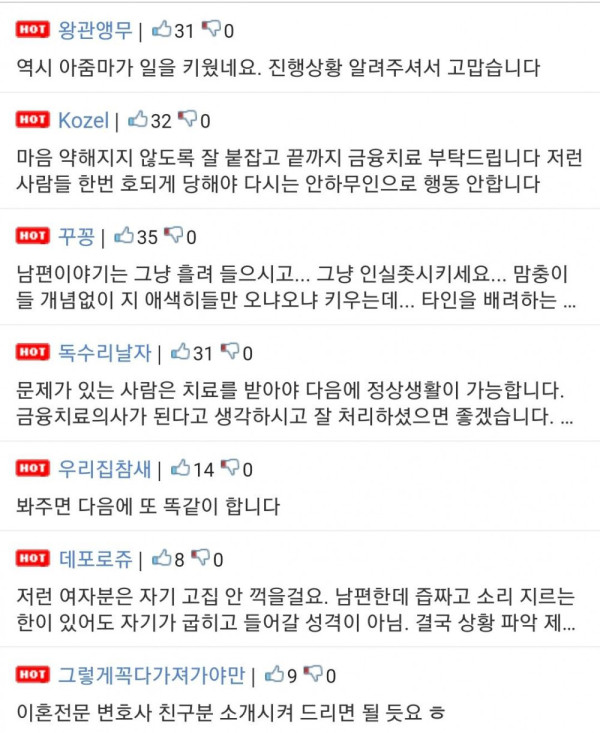Like the comment by 그렇게꼭다가져가야만
This screenshot has height=733, width=600.
point(275,674)
